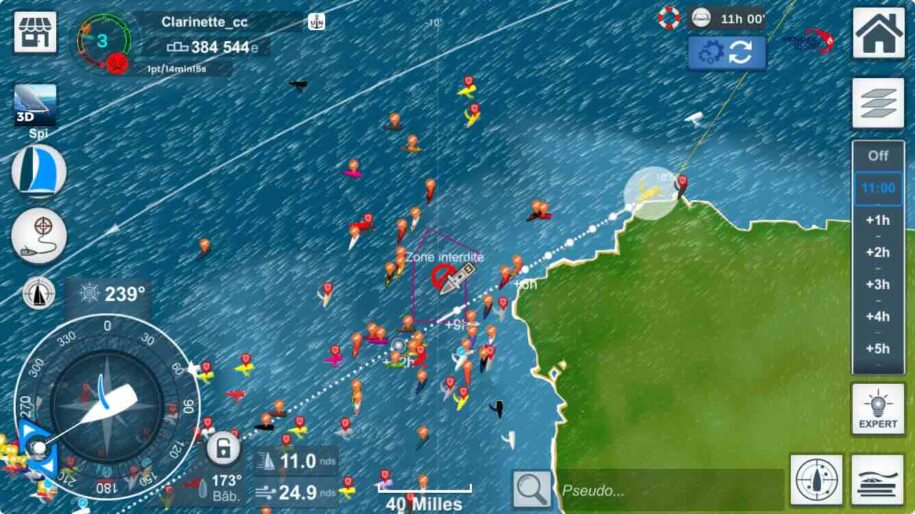Toggle EXPERT mode lightbulb
Screen dimensions: 915x514
pyautogui.click(x=878, y=408)
